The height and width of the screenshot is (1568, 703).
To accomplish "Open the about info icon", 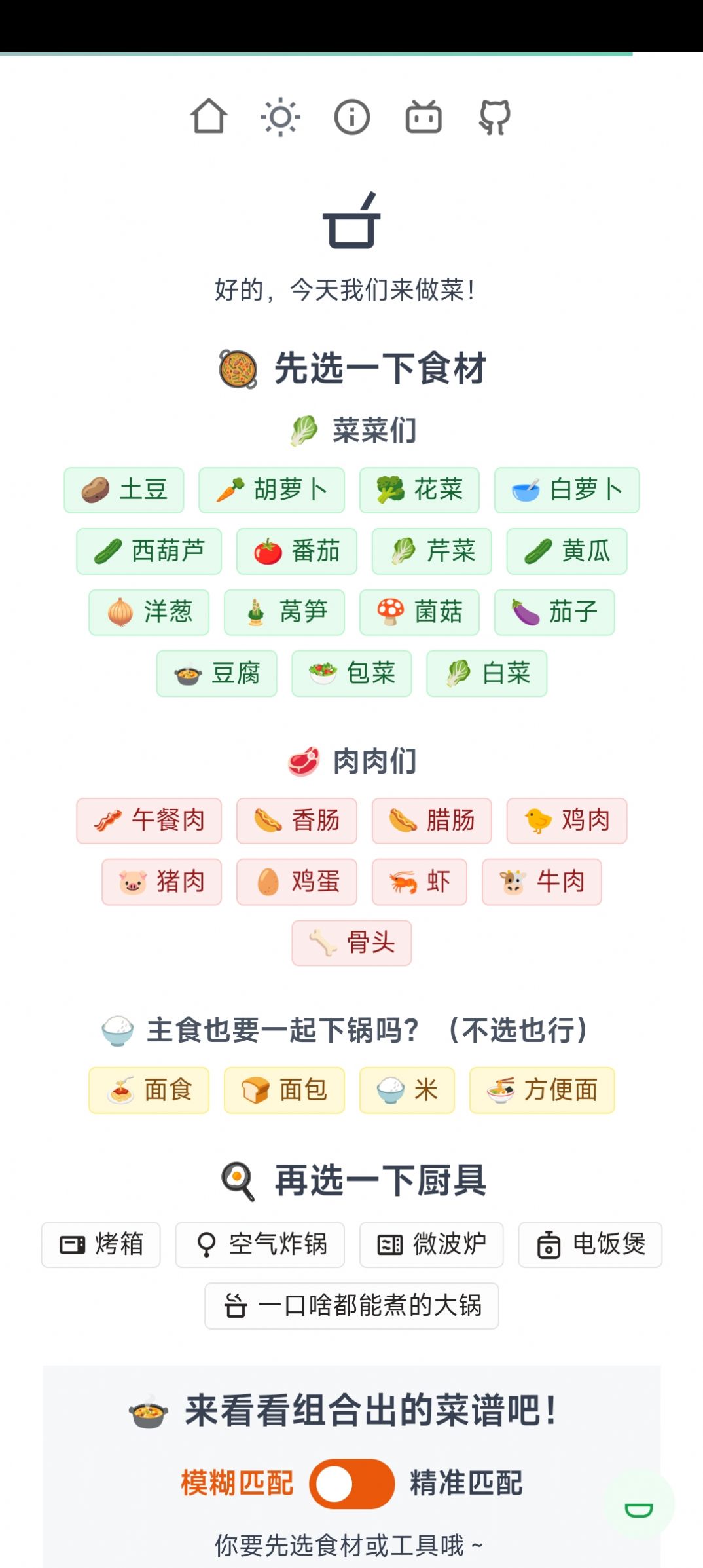I will click(x=352, y=117).
